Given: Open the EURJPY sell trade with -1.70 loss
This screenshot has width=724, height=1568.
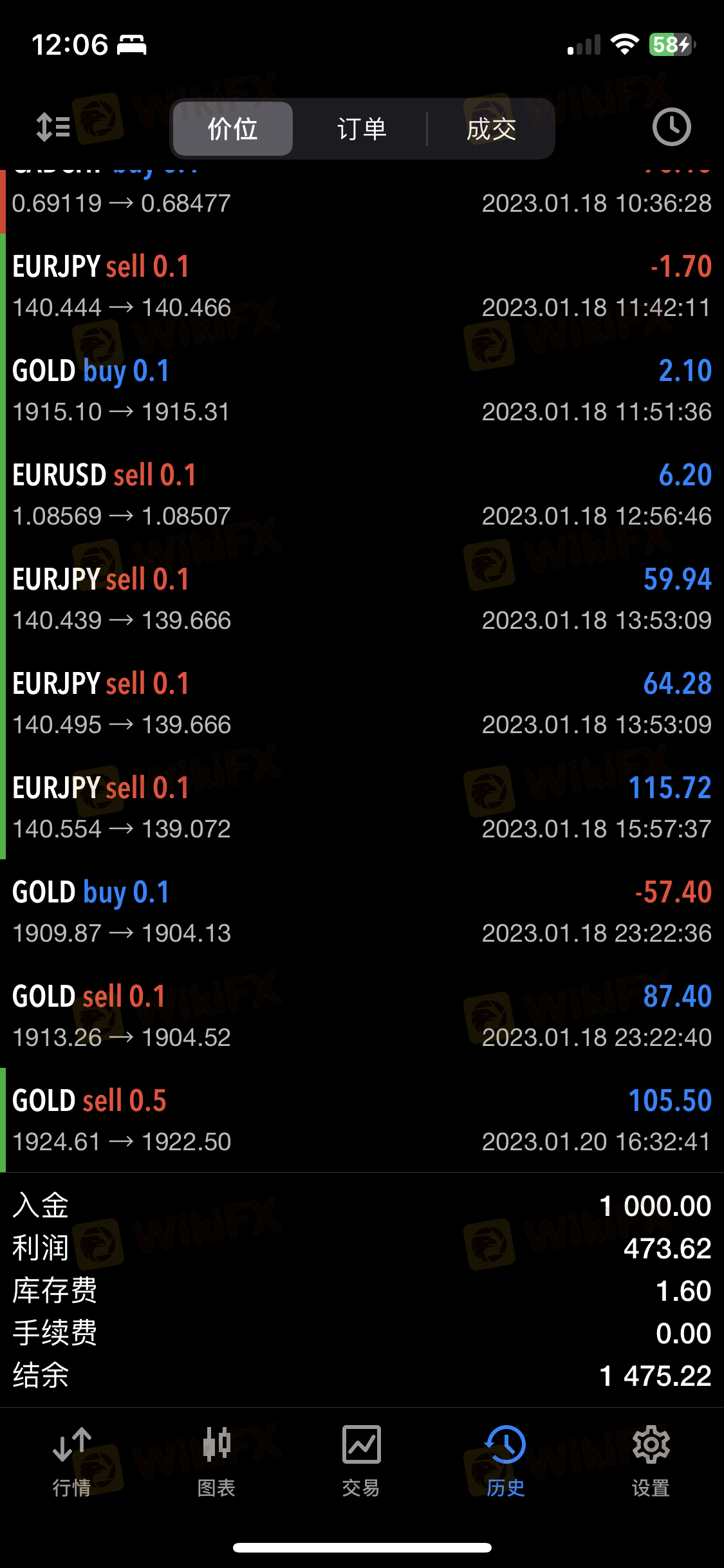Looking at the screenshot, I should [x=362, y=286].
